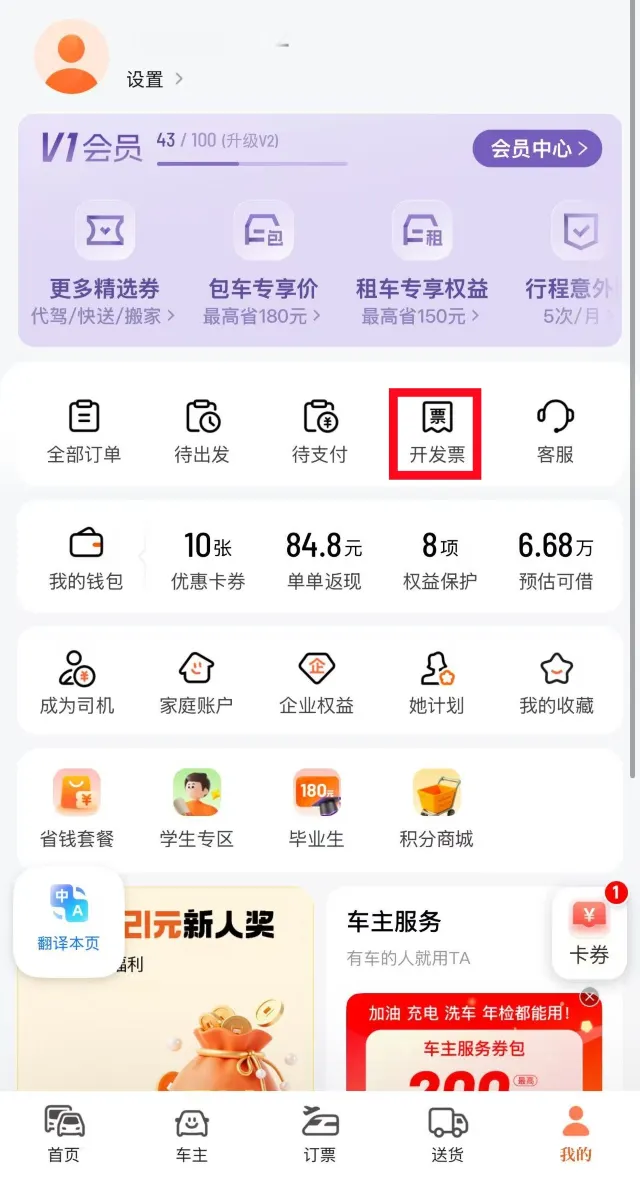Tap the 翻译本页 floating button
Viewport: 640px width, 1195px height.
(x=69, y=922)
